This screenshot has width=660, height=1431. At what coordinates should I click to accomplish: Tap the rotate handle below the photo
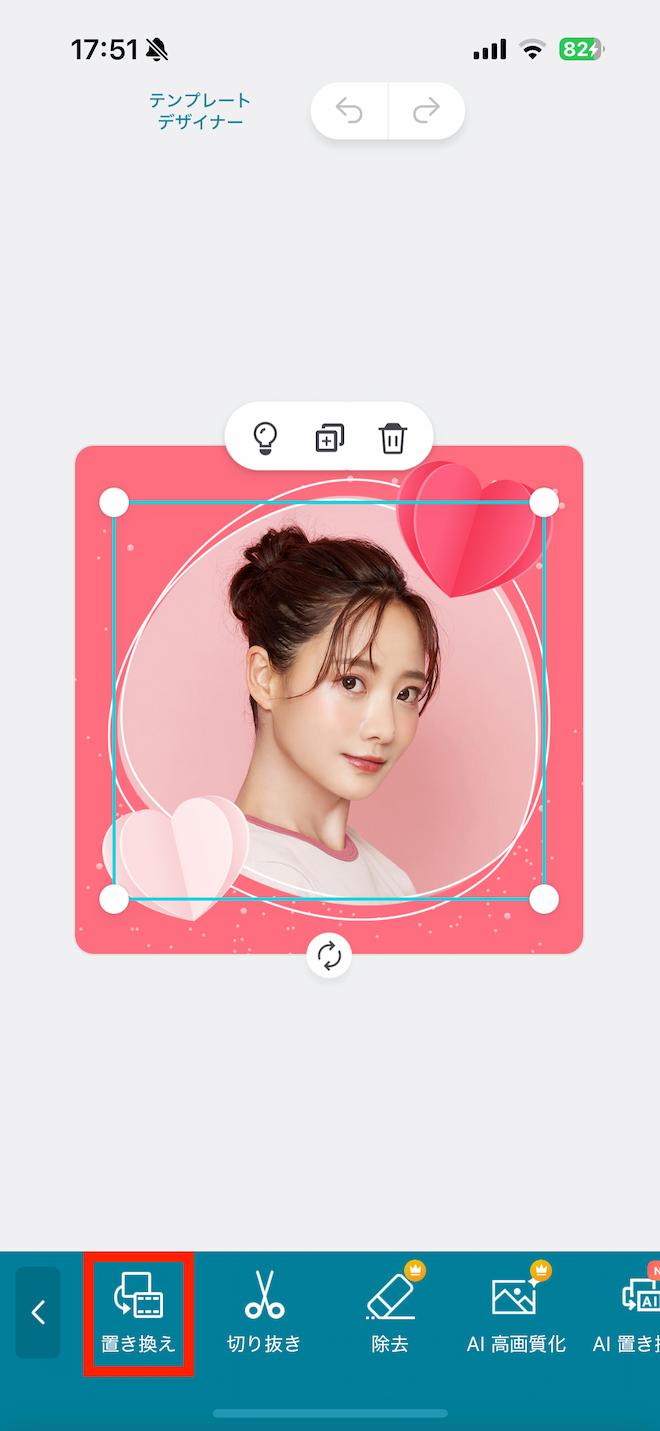(x=329, y=956)
